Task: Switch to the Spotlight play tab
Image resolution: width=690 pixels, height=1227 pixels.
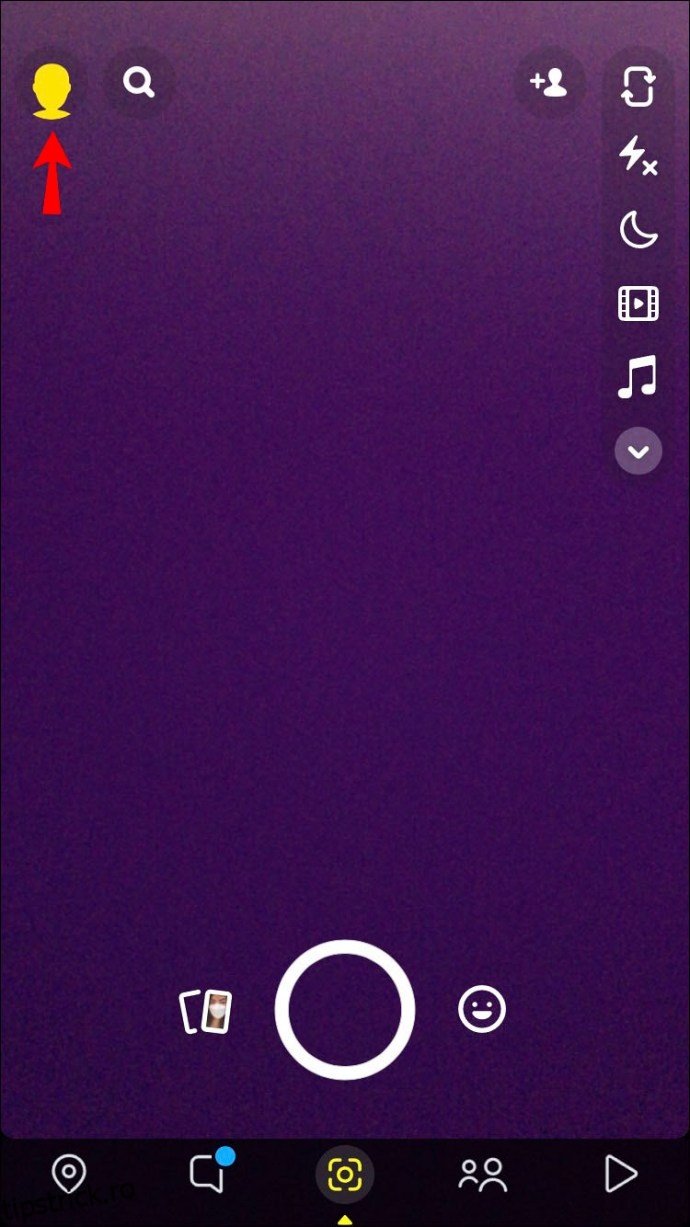Action: click(620, 1174)
